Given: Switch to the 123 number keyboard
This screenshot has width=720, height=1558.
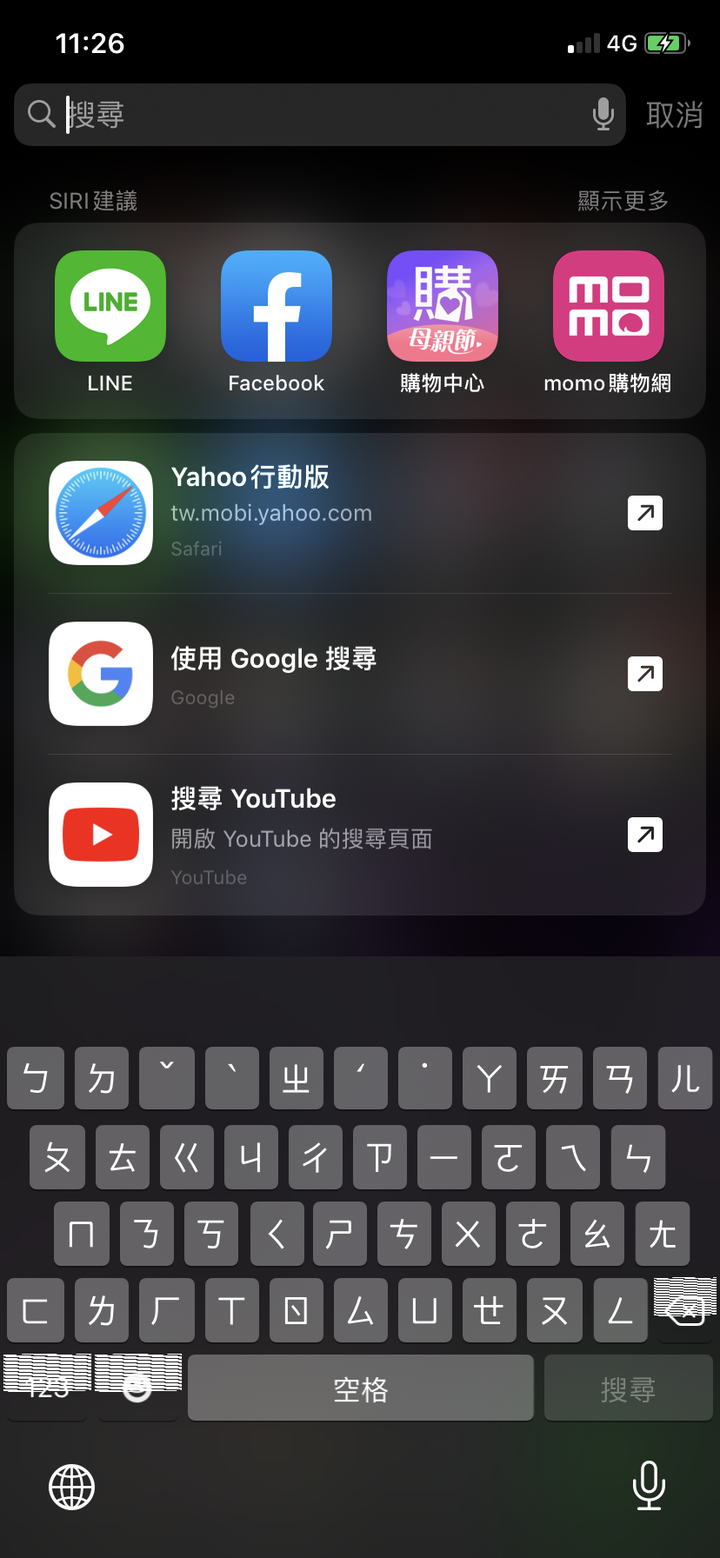Looking at the screenshot, I should tap(46, 1387).
